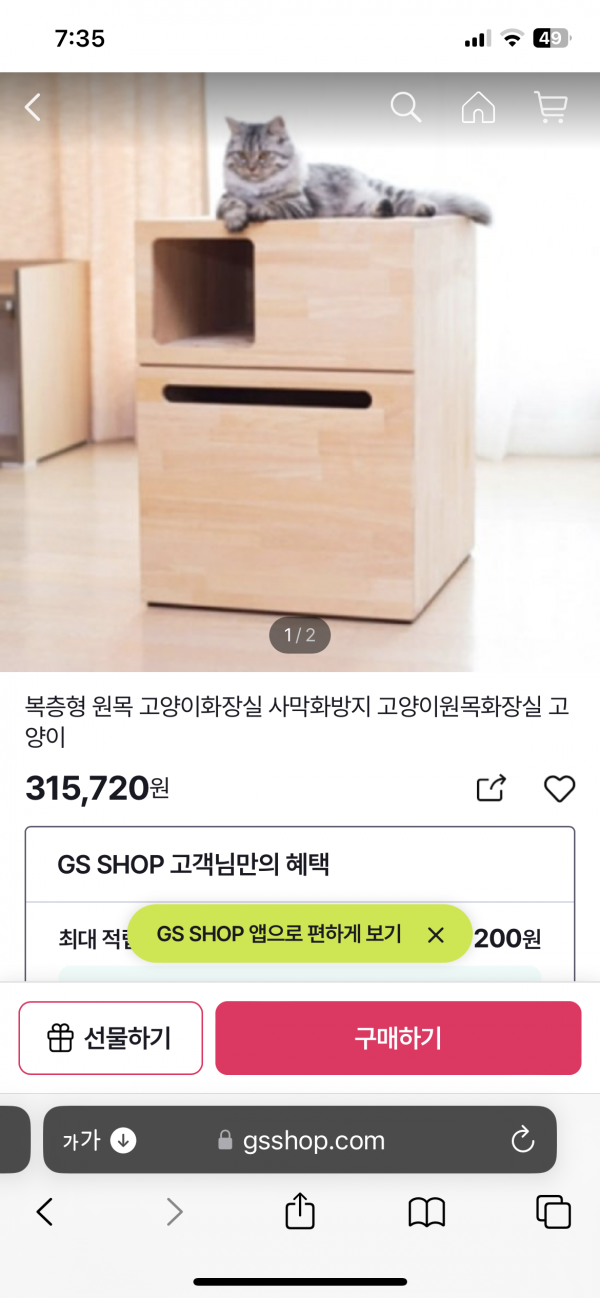Tap 구매하기 to buy
Image resolution: width=600 pixels, height=1298 pixels.
[398, 1038]
